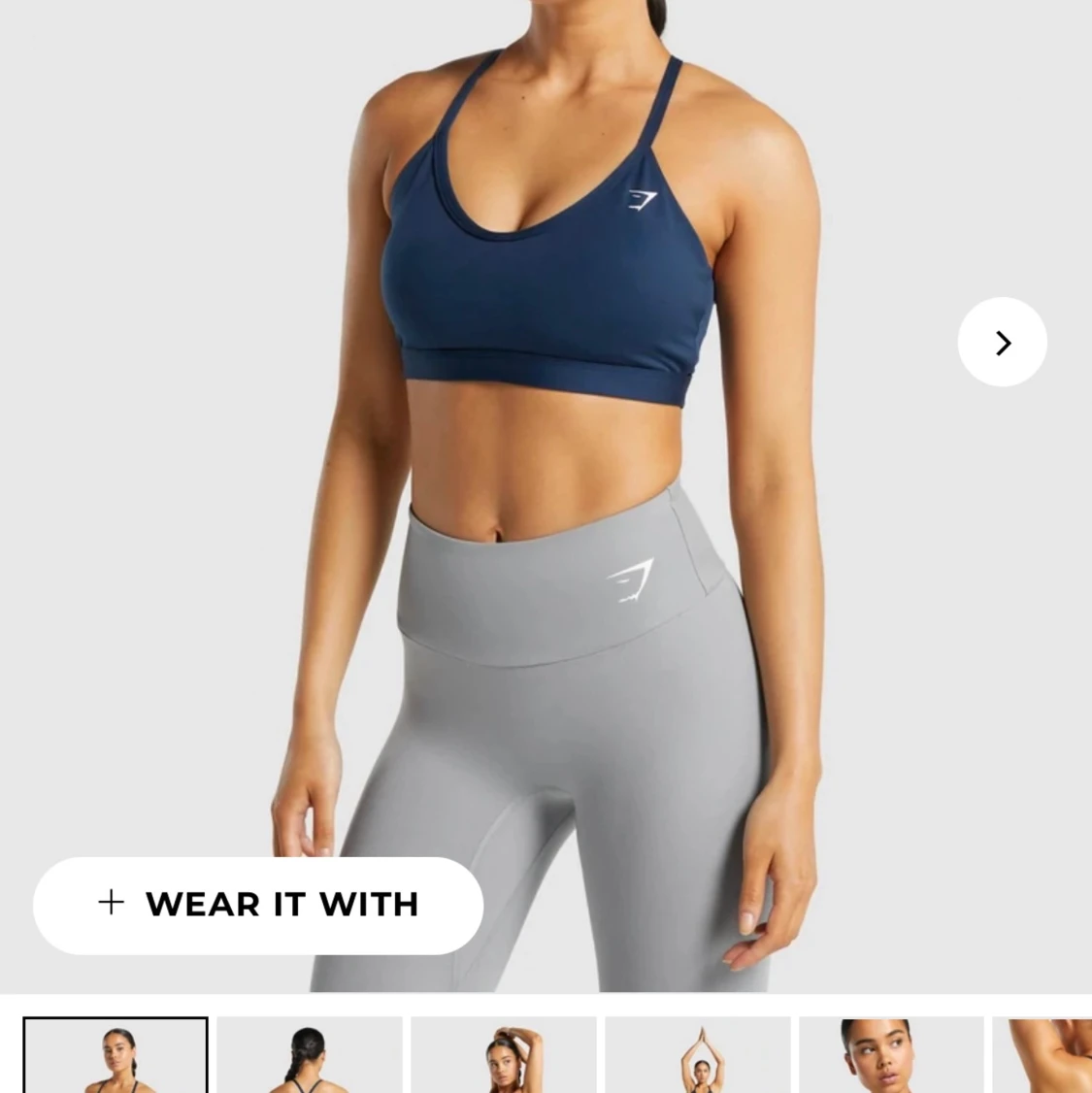This screenshot has height=1093, width=1092.
Task: Click the plus symbol inside the pill button
Action: tap(111, 904)
